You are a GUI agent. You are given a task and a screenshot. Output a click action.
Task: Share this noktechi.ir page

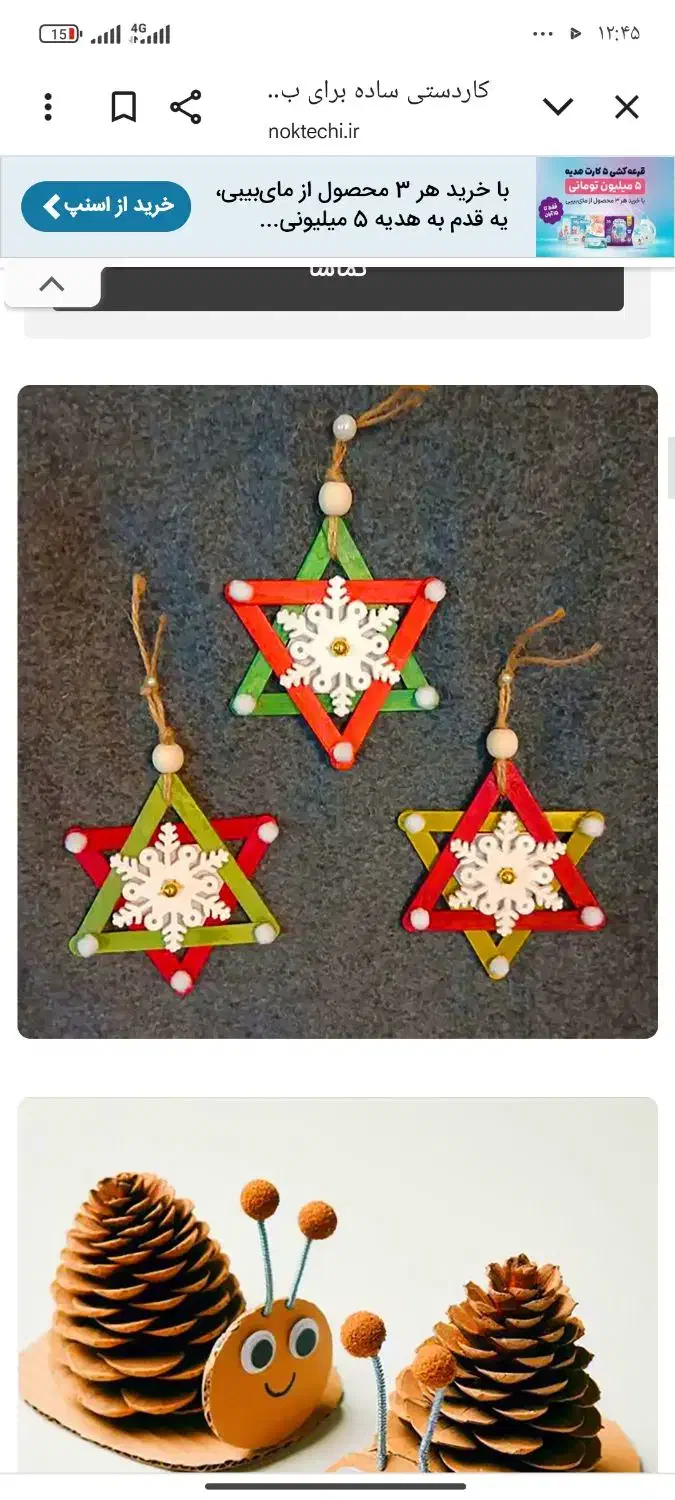coord(185,107)
